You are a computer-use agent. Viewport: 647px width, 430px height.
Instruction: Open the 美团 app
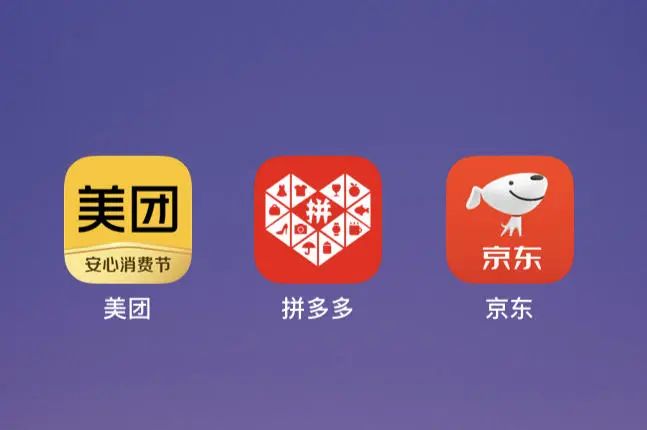[127, 220]
